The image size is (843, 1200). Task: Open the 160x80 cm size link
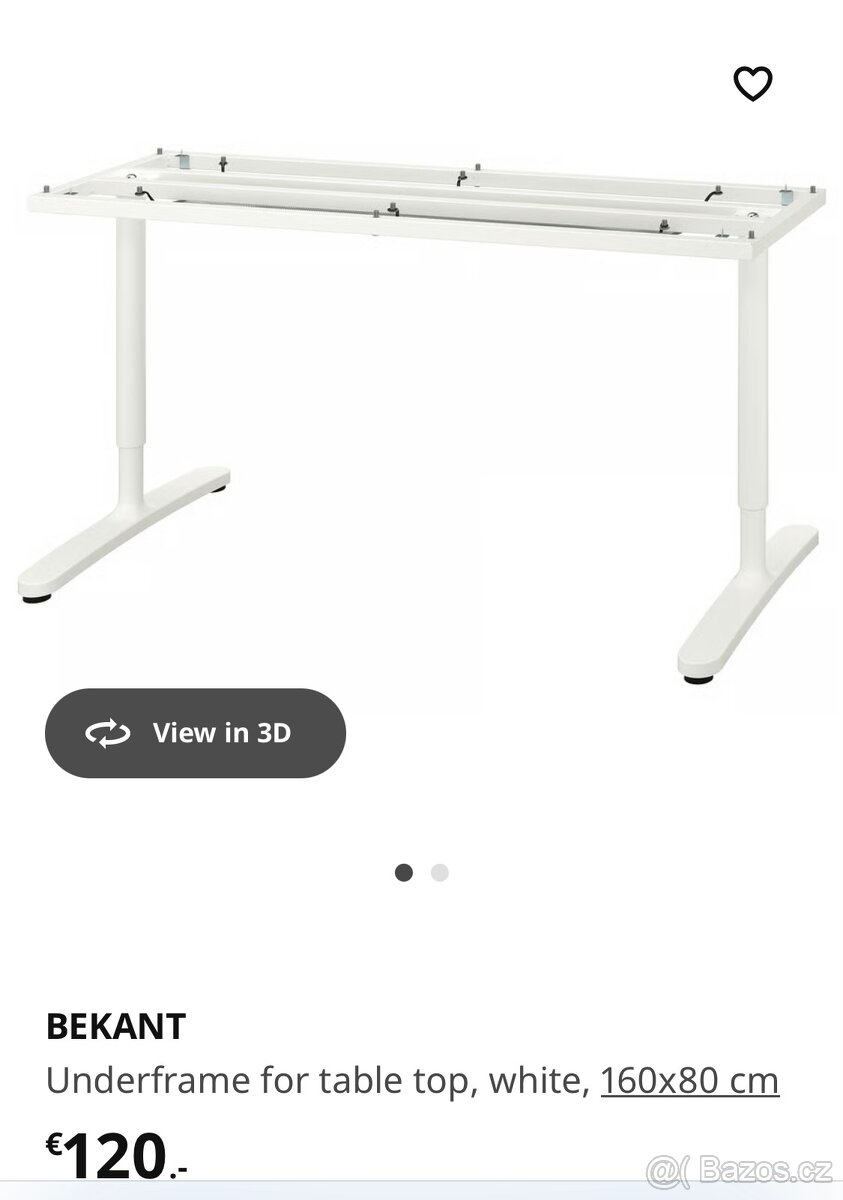[x=689, y=1080]
